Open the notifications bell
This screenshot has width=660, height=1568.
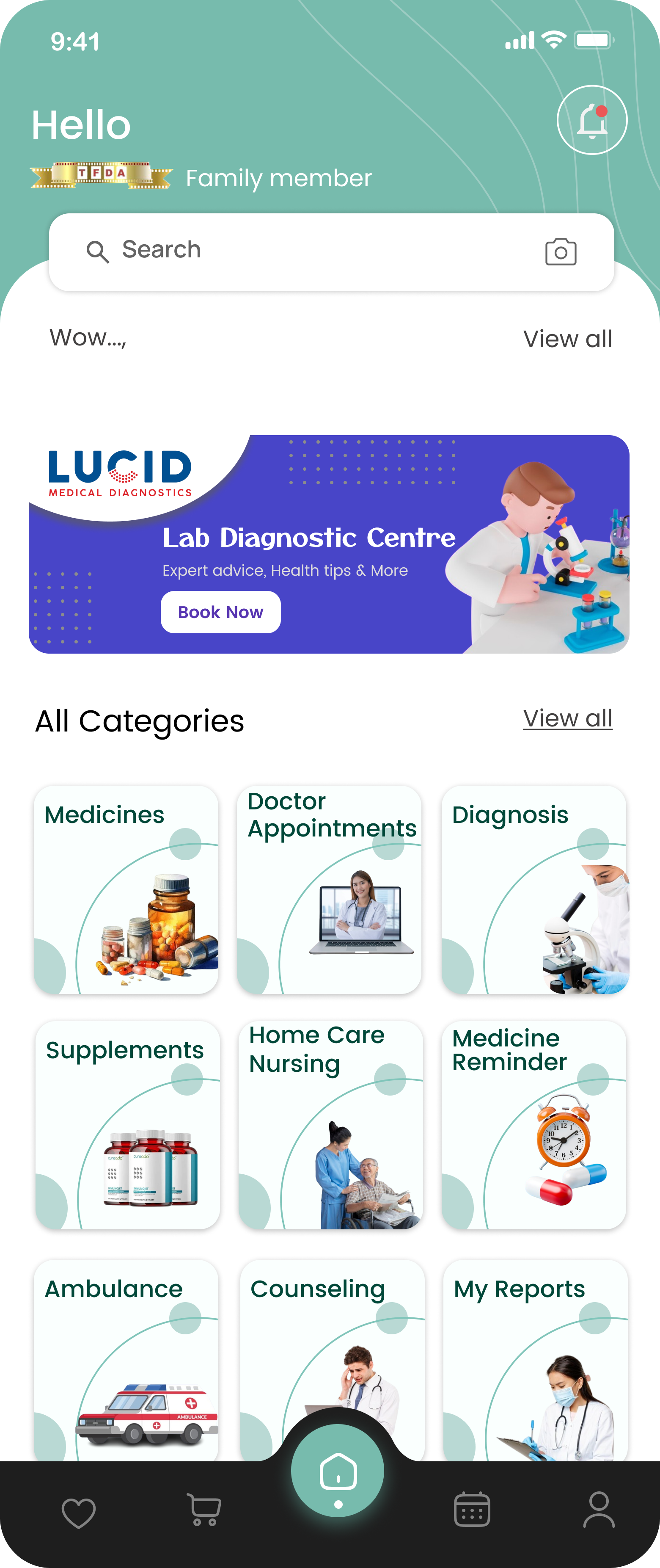tap(591, 120)
